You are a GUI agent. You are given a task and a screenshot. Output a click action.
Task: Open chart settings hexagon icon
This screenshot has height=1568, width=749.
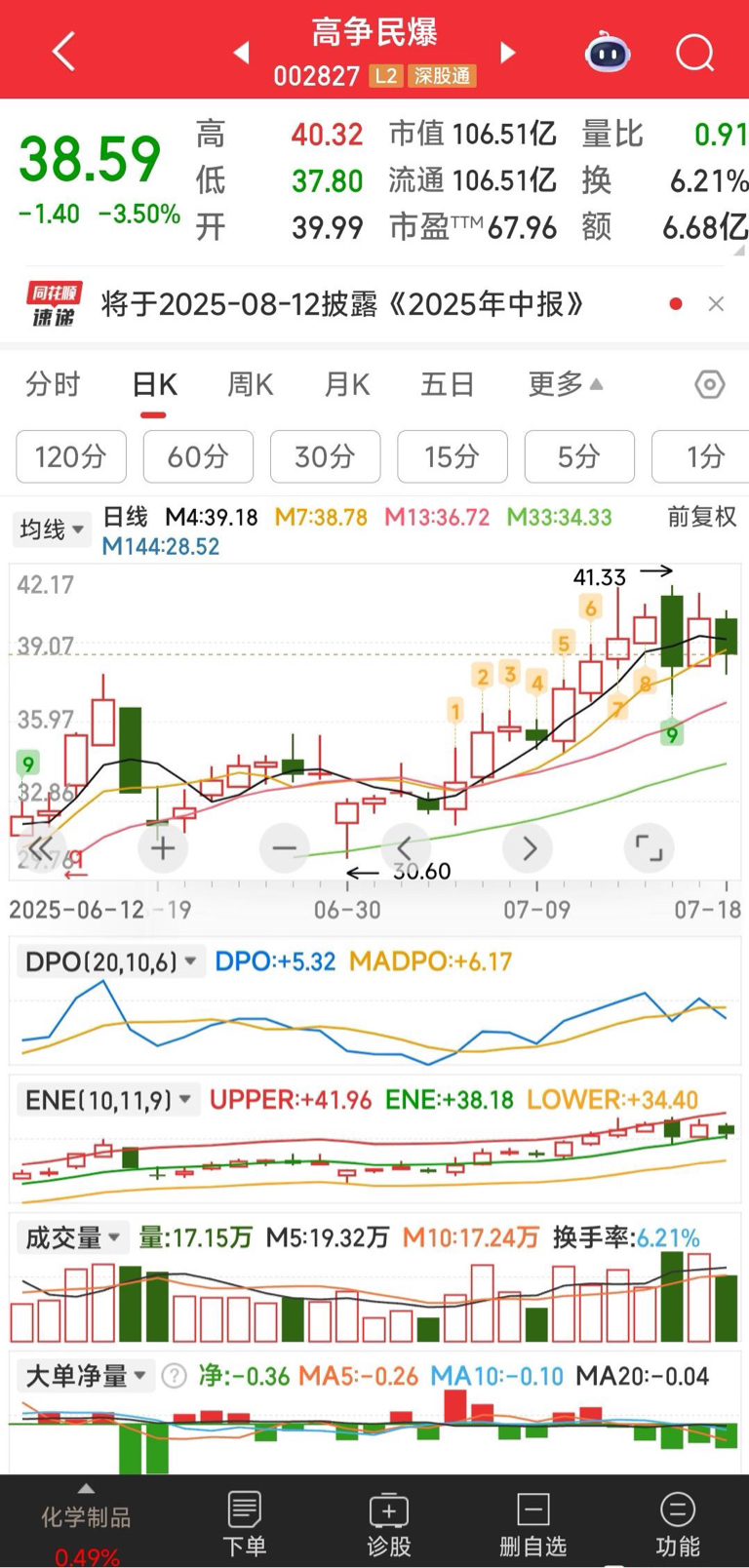pyautogui.click(x=710, y=384)
